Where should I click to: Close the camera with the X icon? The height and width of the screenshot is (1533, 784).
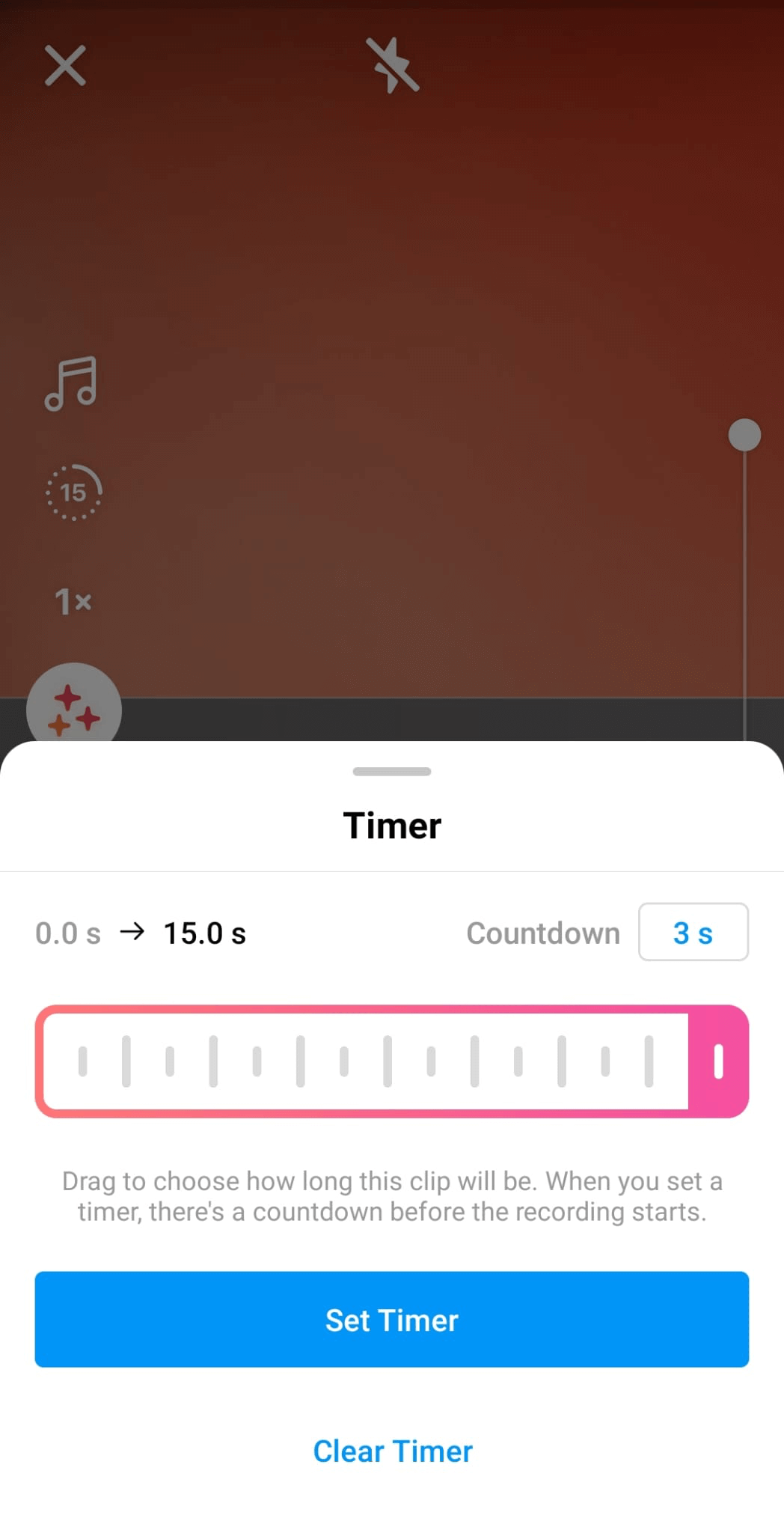pos(65,66)
